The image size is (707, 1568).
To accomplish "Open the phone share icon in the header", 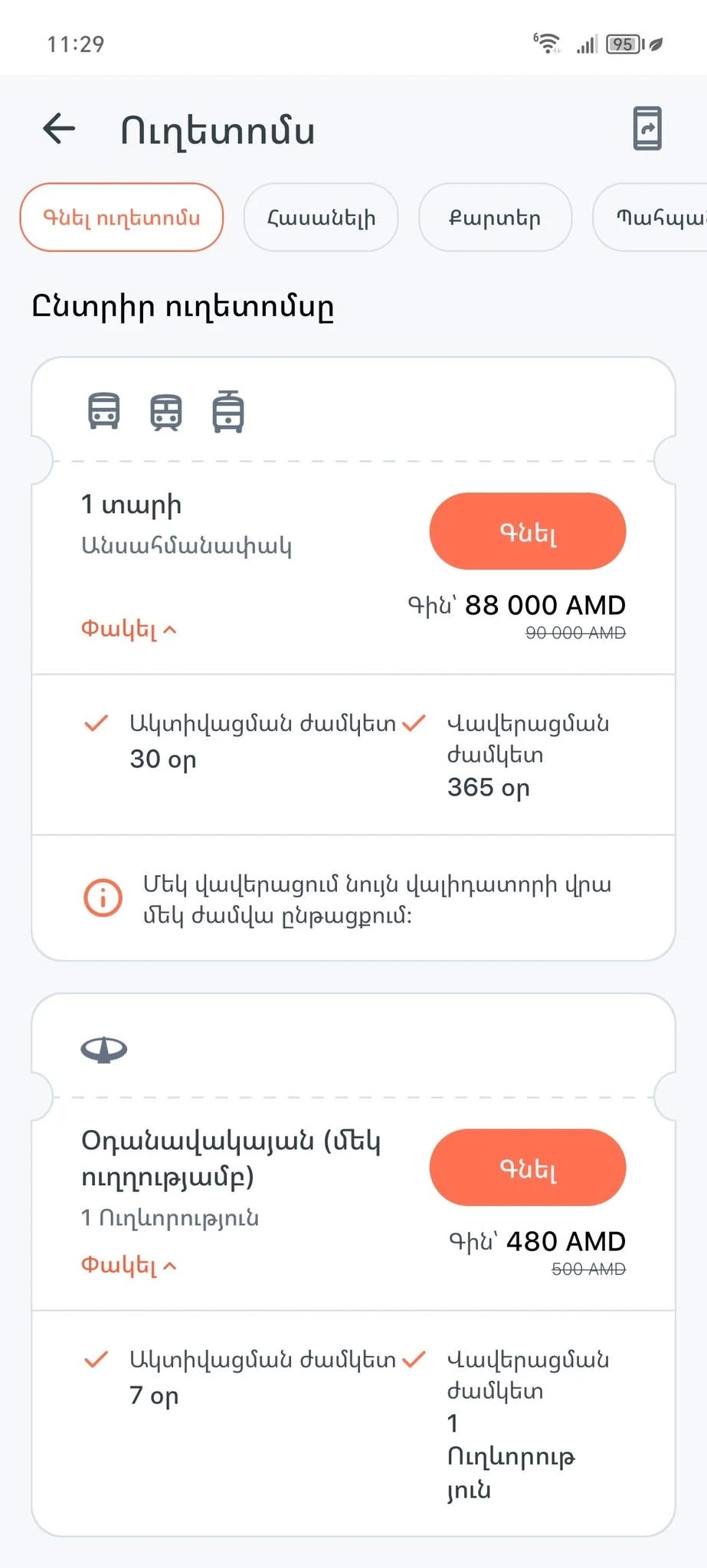I will tap(647, 129).
